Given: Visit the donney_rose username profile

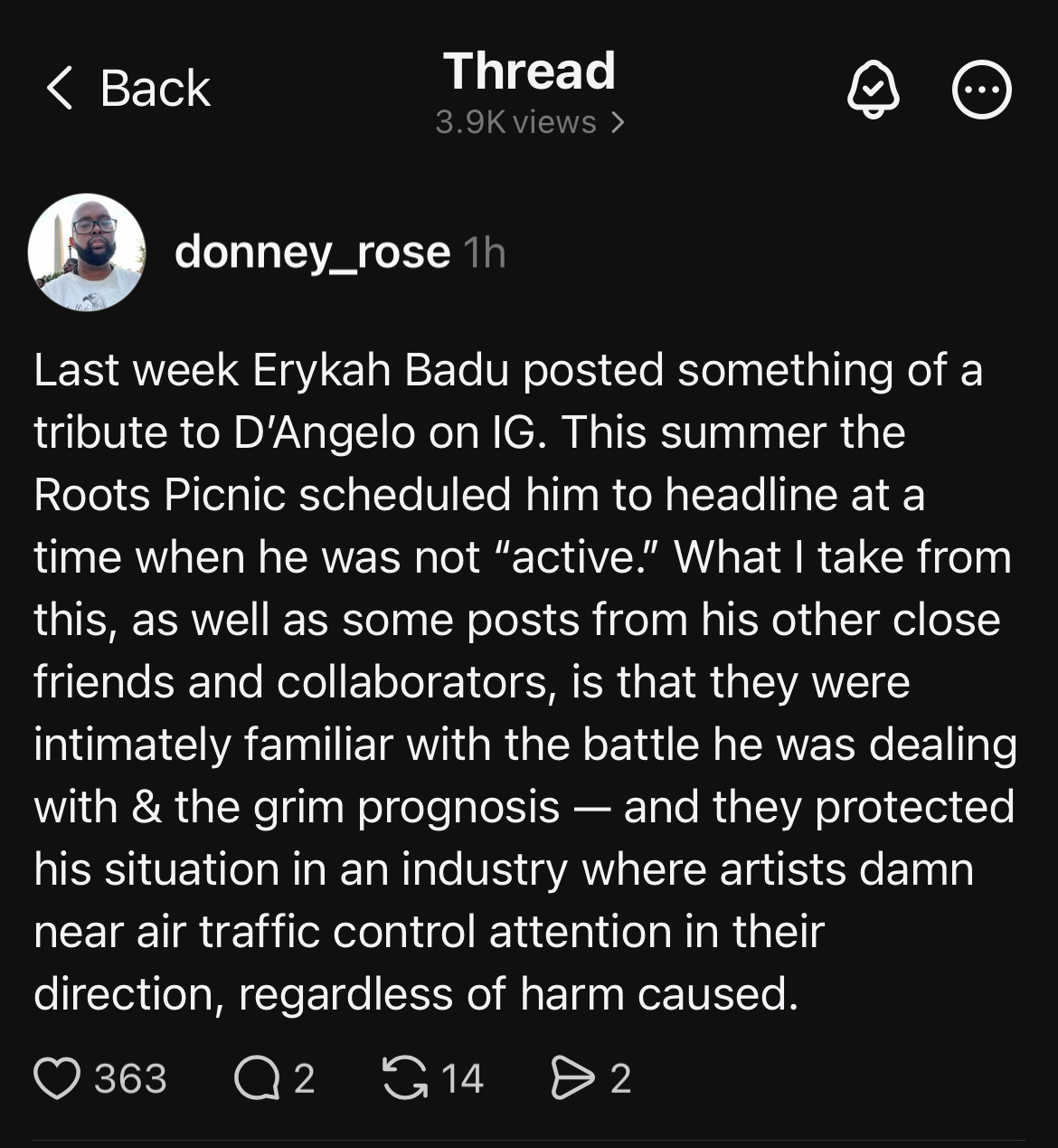Looking at the screenshot, I should pyautogui.click(x=312, y=252).
